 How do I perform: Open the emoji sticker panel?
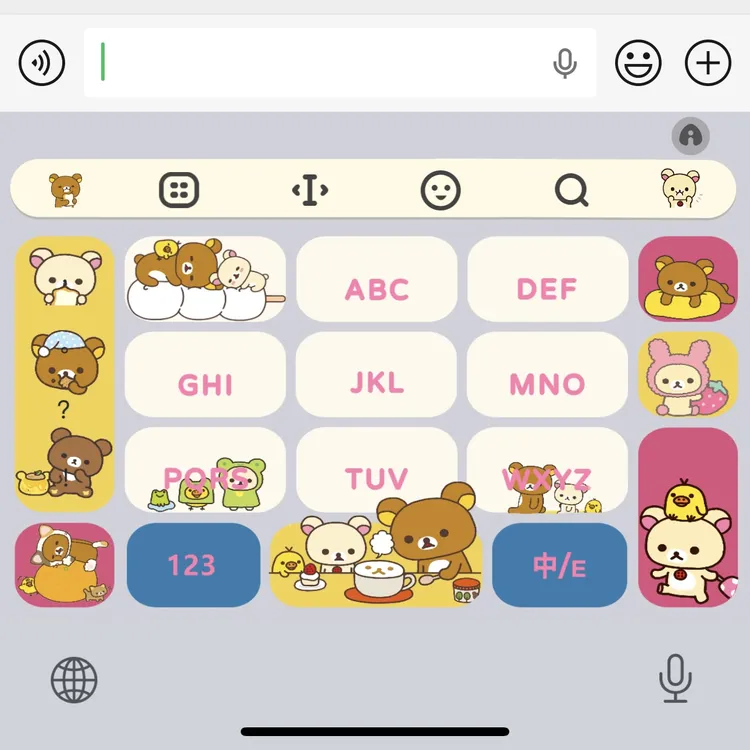pos(638,63)
